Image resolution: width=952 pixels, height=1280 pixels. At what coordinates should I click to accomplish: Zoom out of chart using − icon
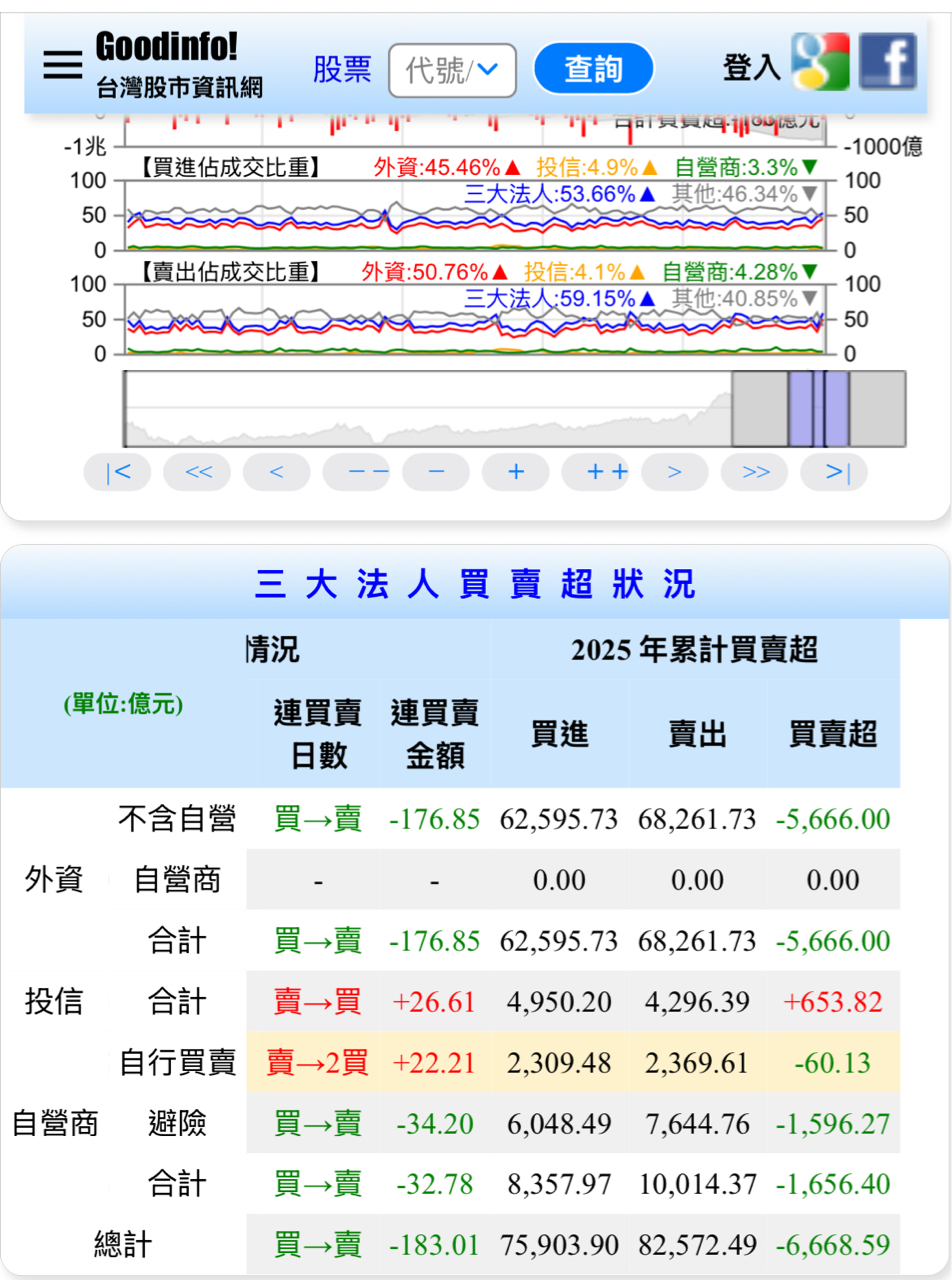pyautogui.click(x=436, y=471)
